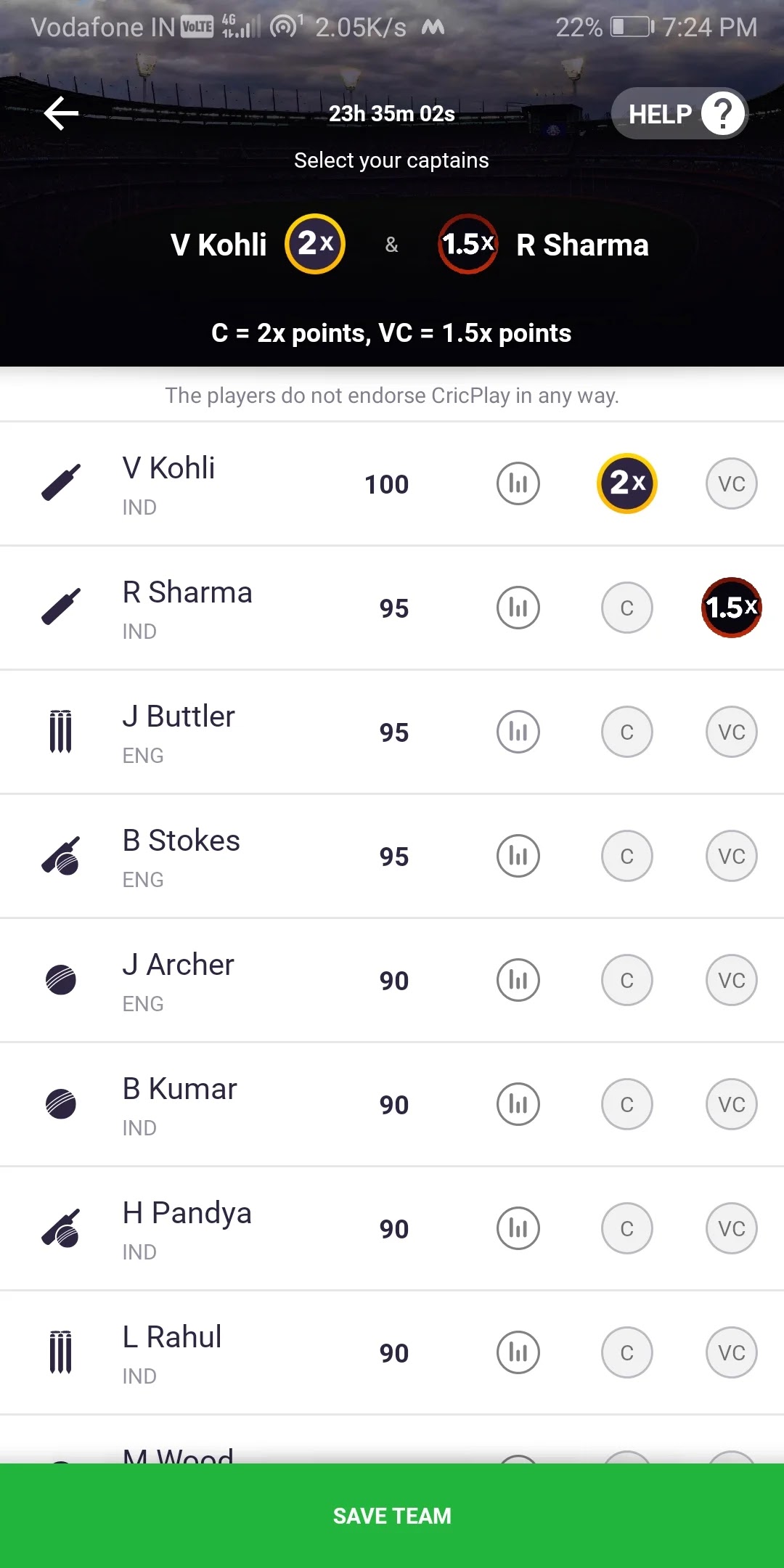Screen dimensions: 784x1568
Task: View J Buttler's stats icon
Action: point(518,732)
